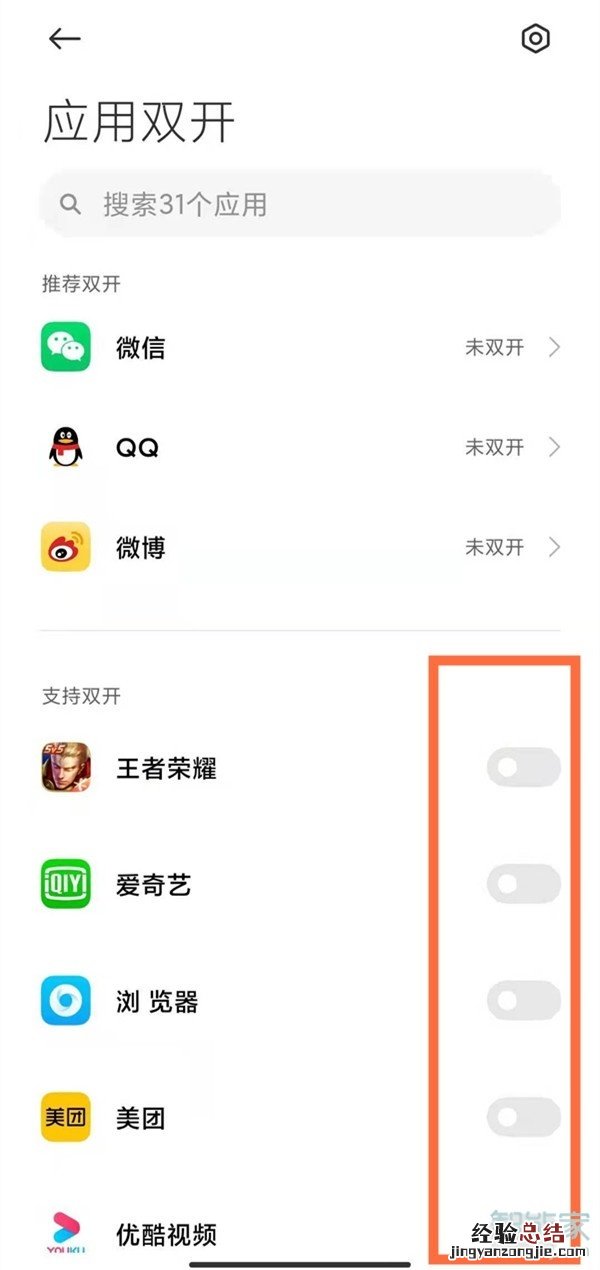Open 微博 dual app settings
The width and height of the screenshot is (600, 1270).
(300, 547)
